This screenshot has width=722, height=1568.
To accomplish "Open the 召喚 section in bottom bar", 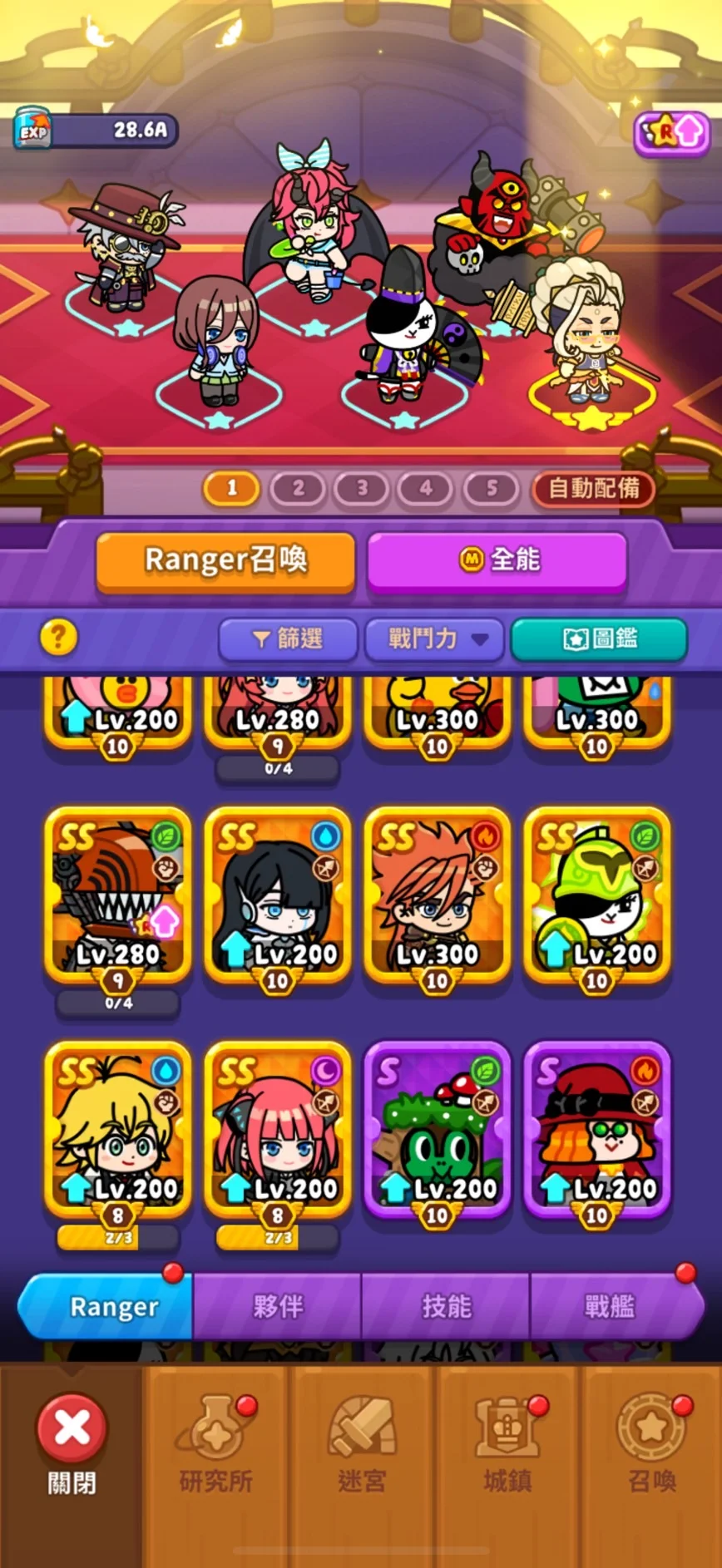I will [652, 1443].
